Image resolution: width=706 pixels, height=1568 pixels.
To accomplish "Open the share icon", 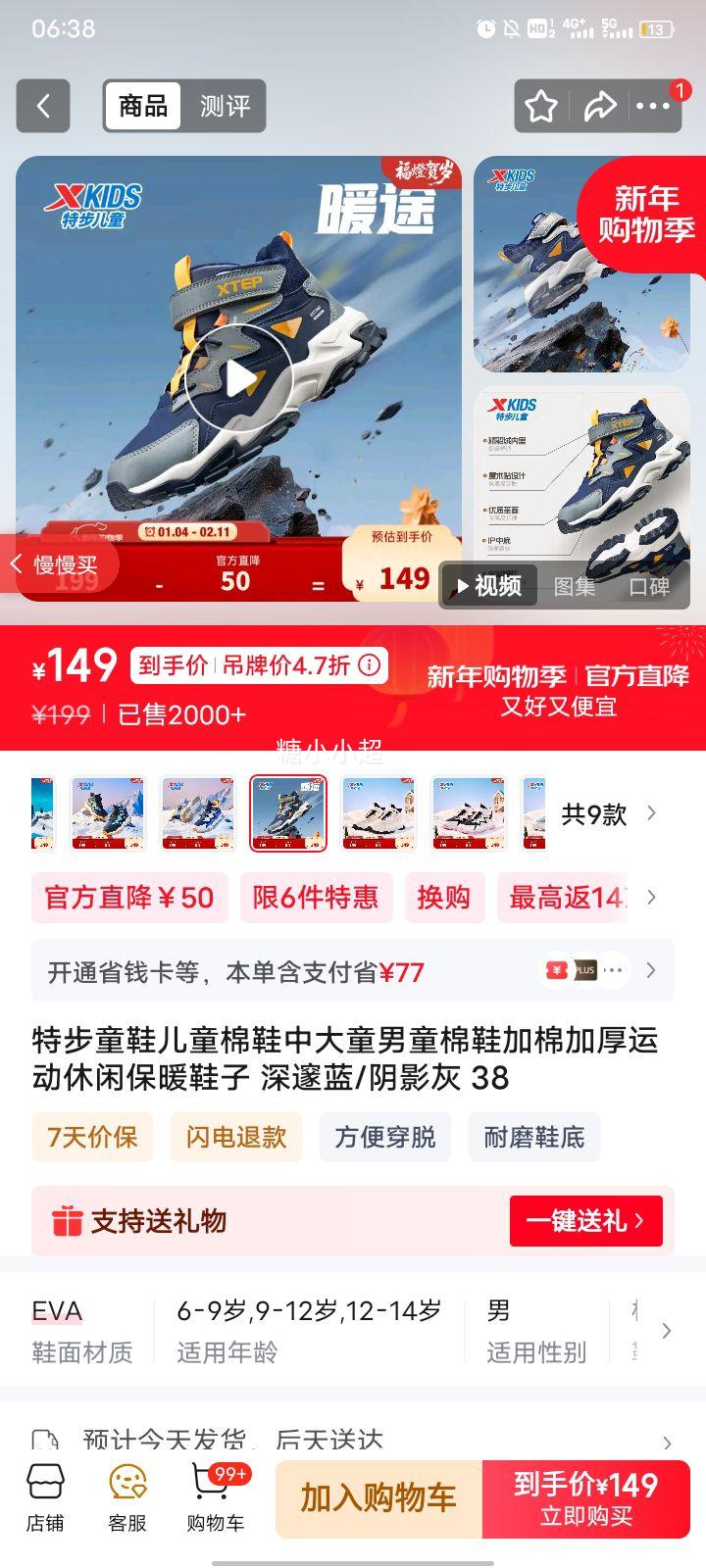I will (599, 106).
